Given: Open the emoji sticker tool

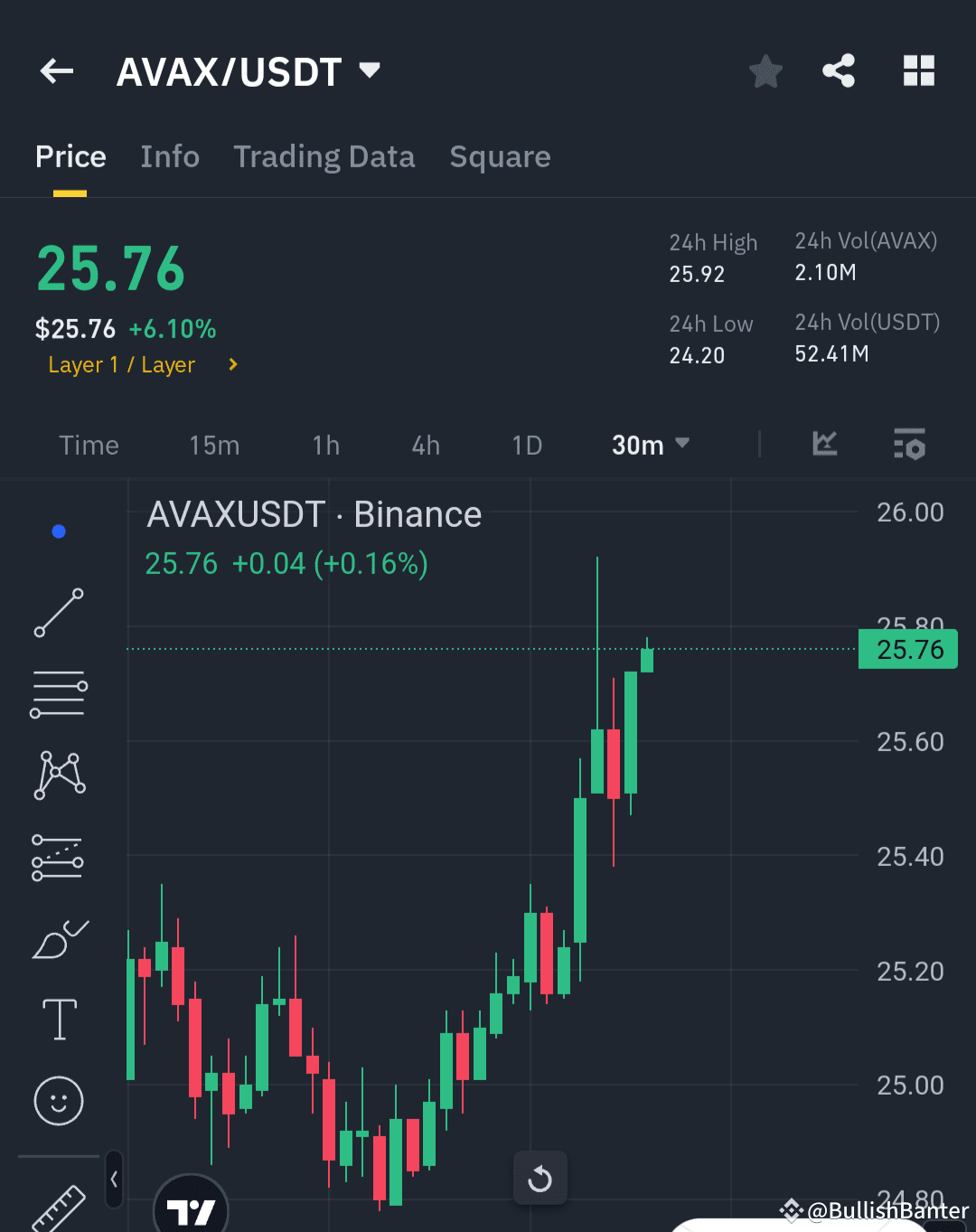Looking at the screenshot, I should pos(59,1101).
